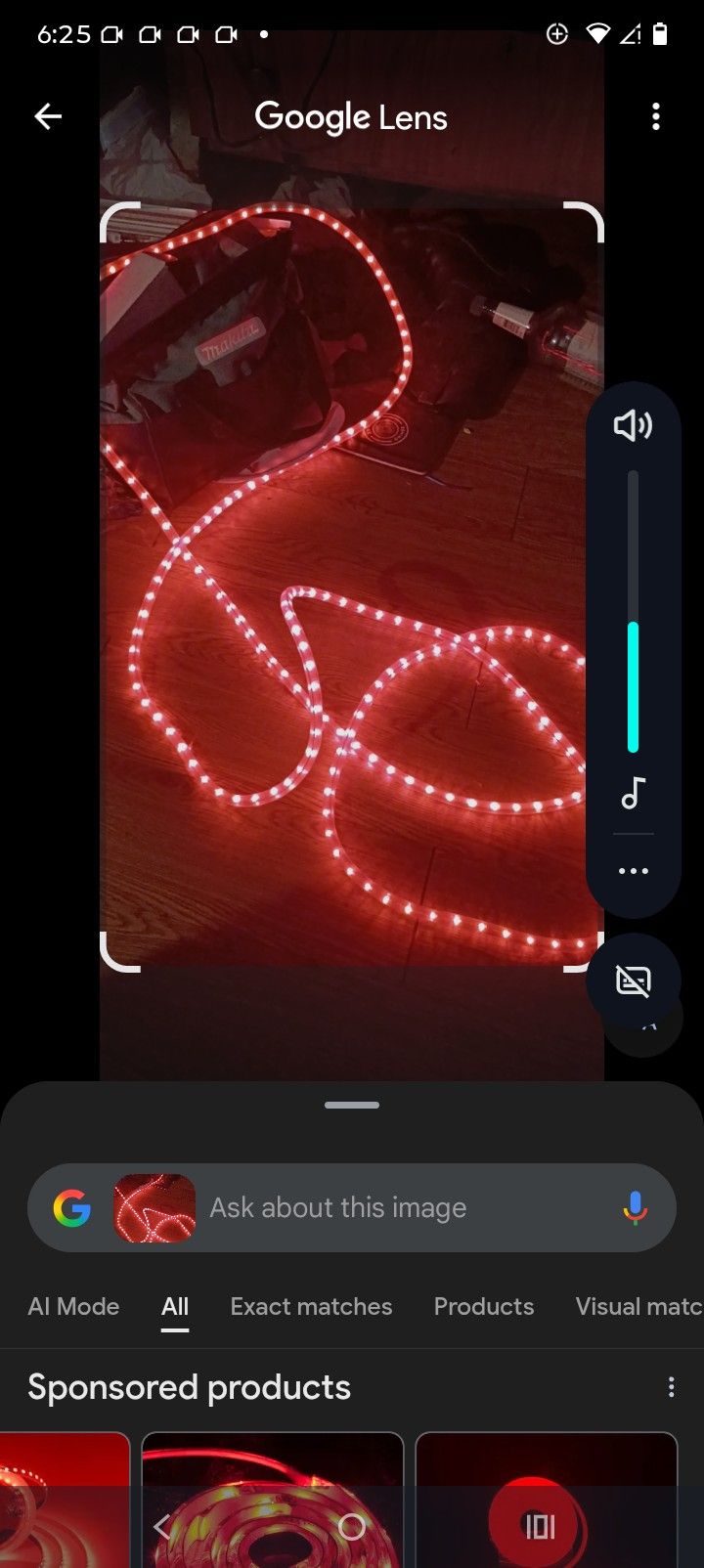Screen dimensions: 704x1568
Task: Tap the music note icon under the slider
Action: [634, 793]
